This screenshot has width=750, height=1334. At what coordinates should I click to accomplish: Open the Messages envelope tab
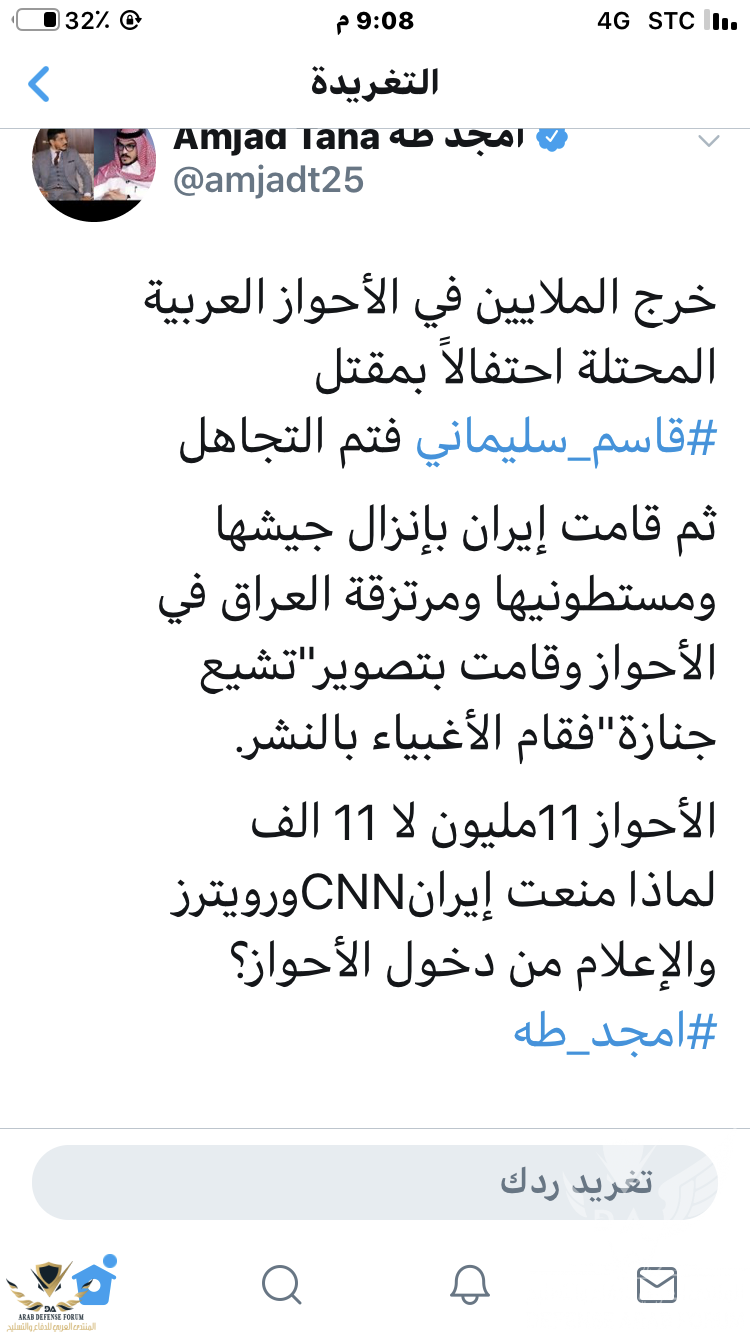point(656,1284)
